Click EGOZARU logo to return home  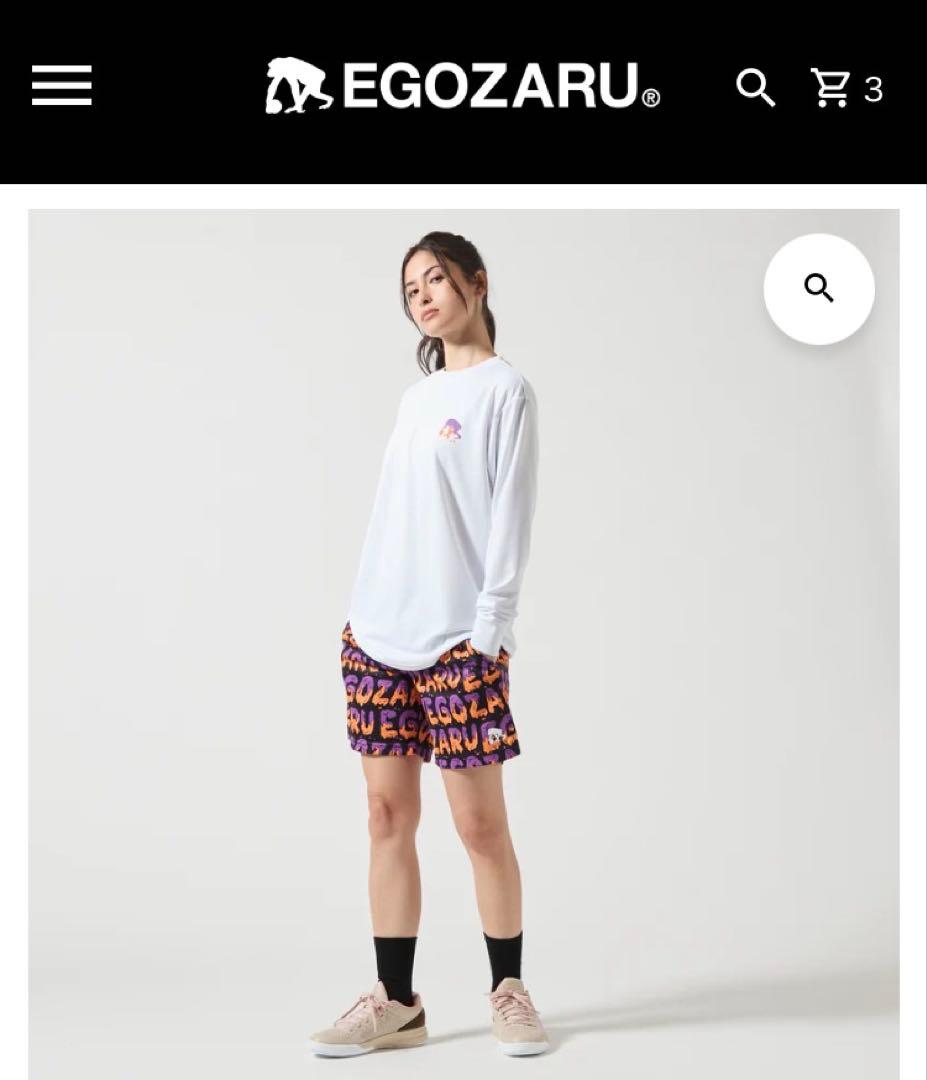coord(460,88)
